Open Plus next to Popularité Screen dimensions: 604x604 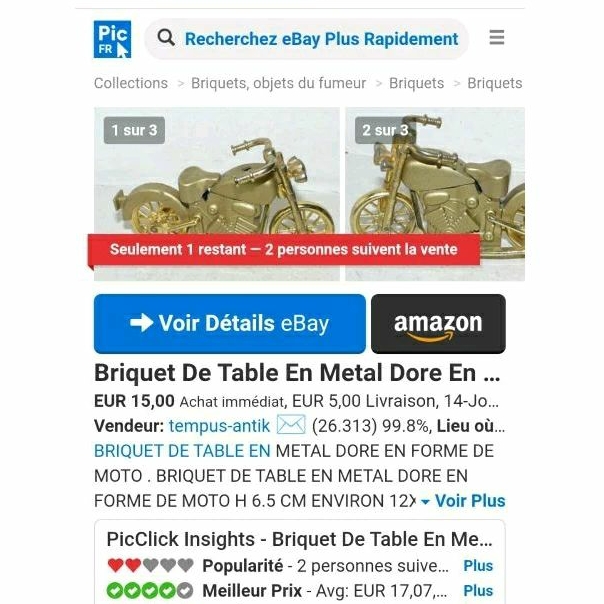pyautogui.click(x=478, y=566)
